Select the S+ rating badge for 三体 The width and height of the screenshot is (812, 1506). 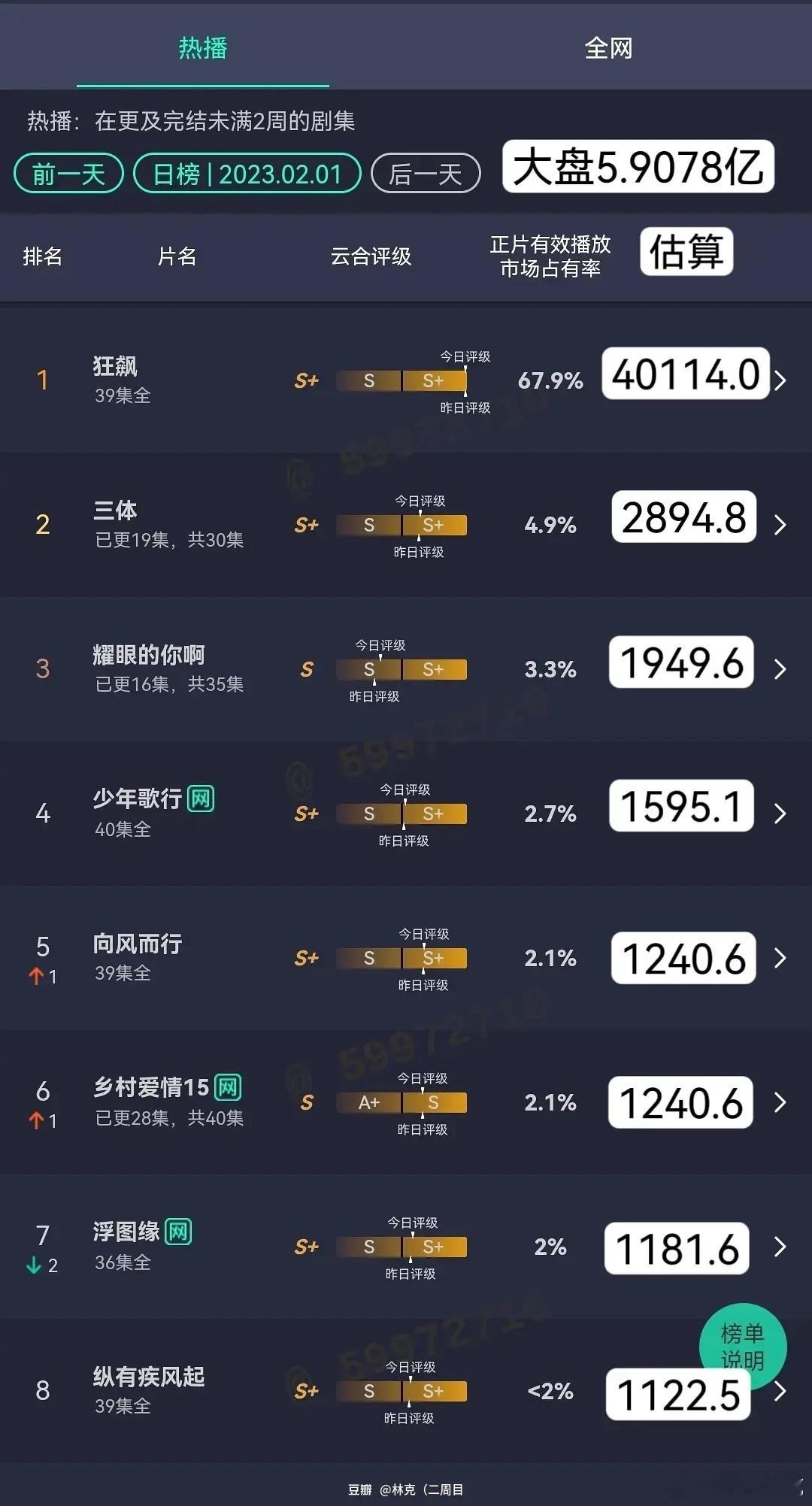click(308, 525)
